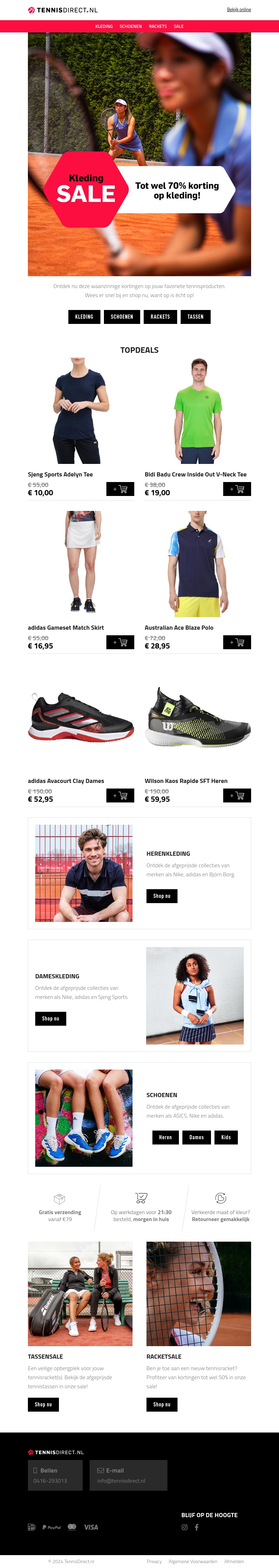Choose Kids under Schoenen
The image size is (279, 1568).
point(226,1137)
